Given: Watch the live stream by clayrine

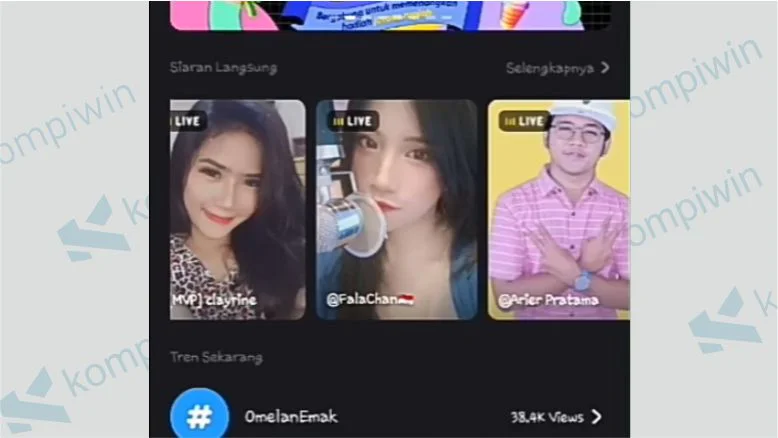Looking at the screenshot, I should 237,209.
